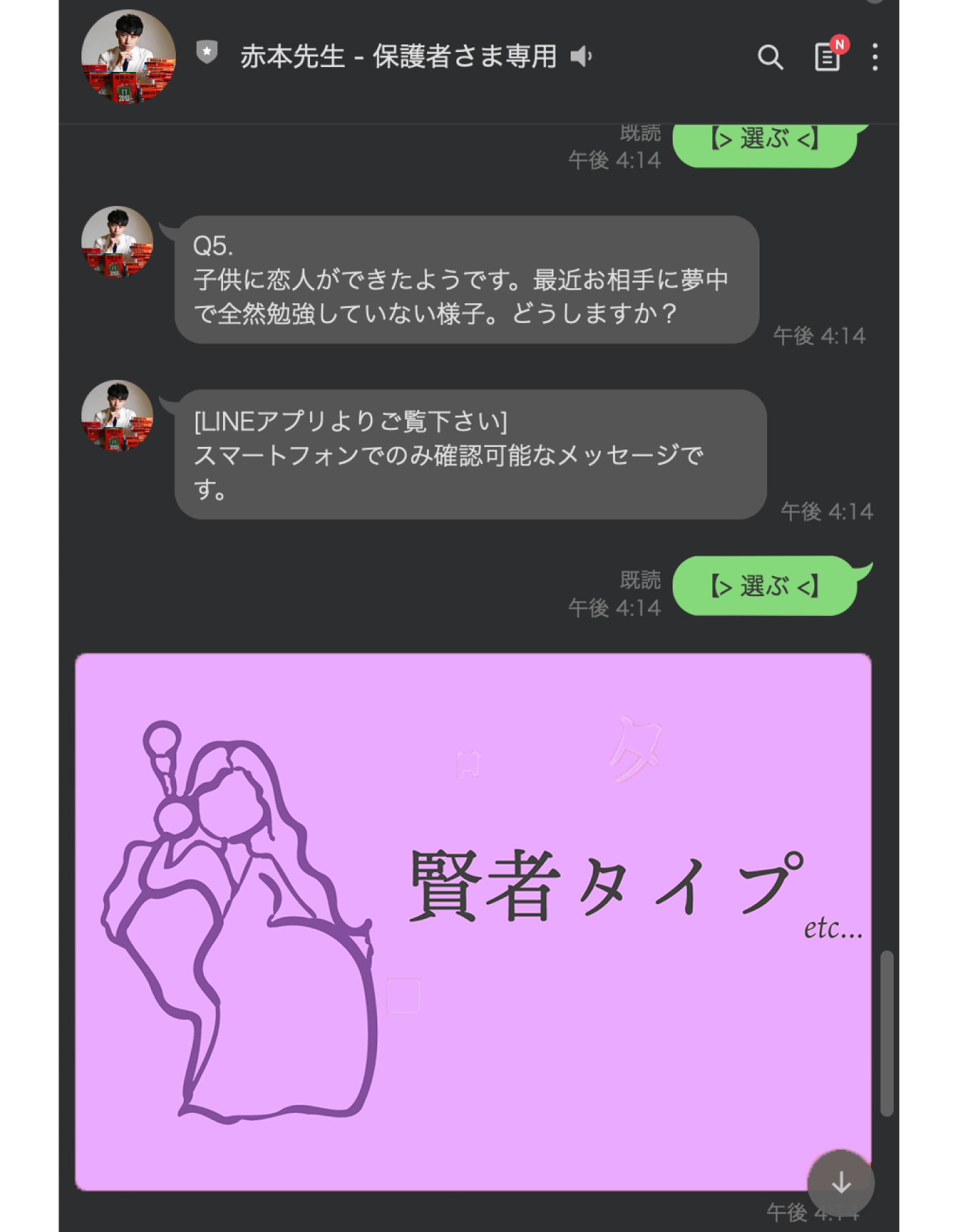Open search in this chat

click(770, 57)
